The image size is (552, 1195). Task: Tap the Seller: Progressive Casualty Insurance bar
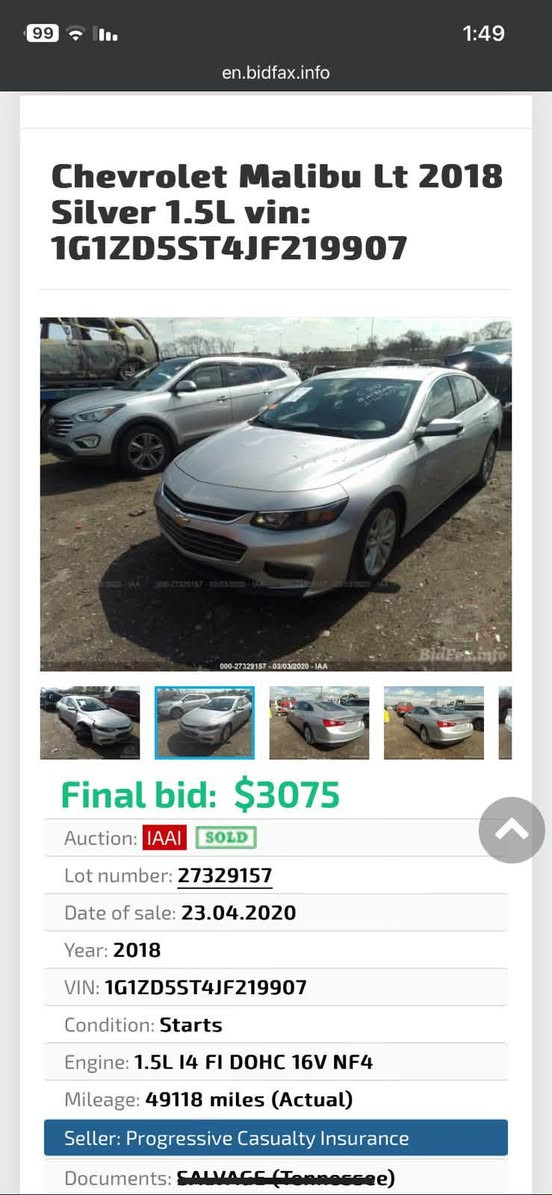(276, 1138)
